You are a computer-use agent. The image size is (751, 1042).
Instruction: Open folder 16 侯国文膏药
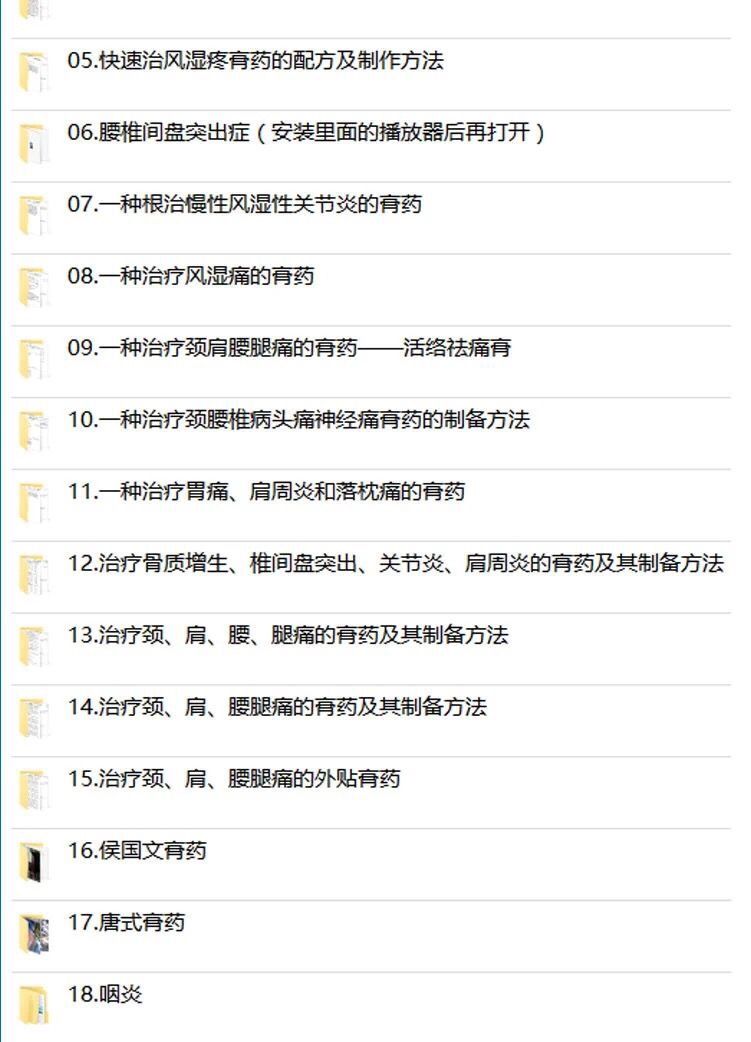pos(136,852)
